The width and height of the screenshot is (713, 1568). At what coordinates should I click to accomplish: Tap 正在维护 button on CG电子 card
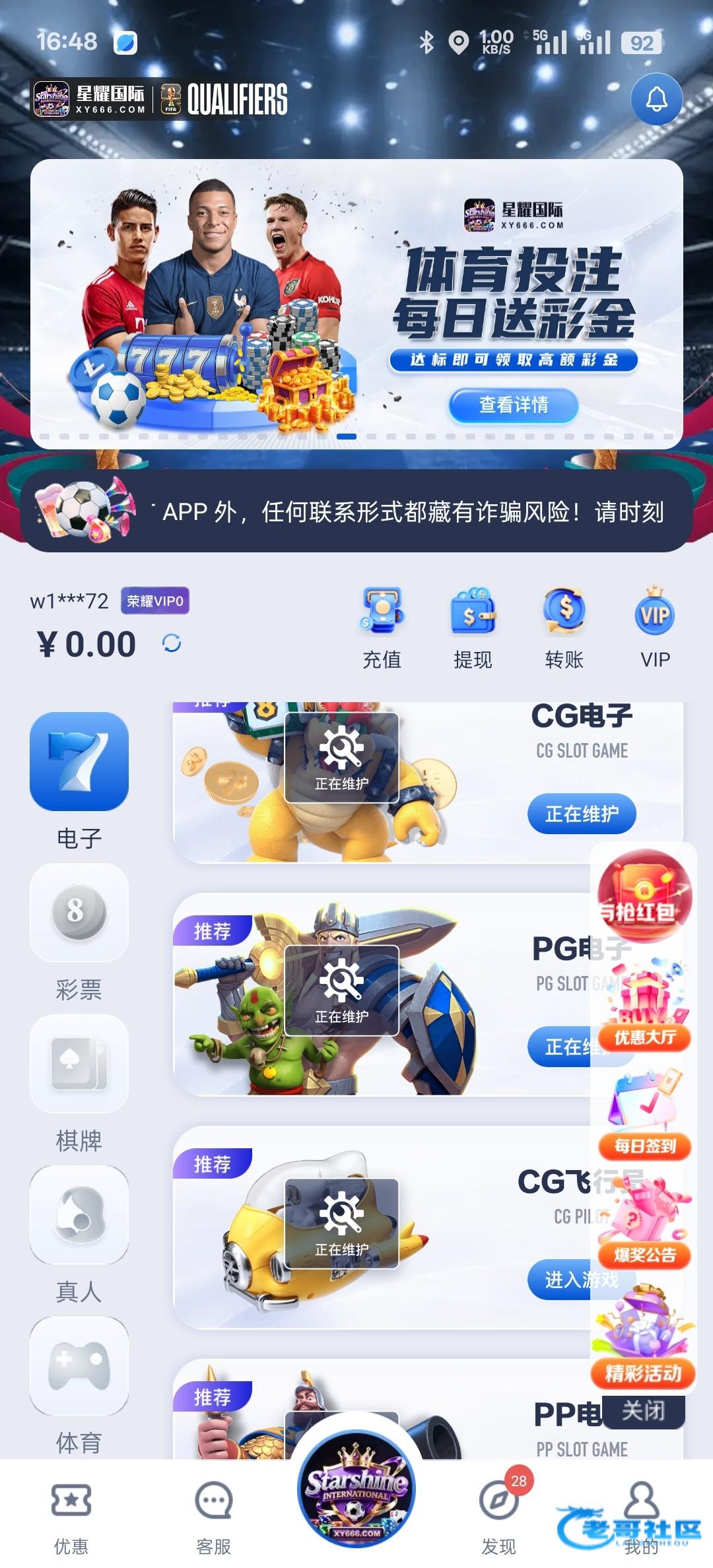click(x=581, y=814)
